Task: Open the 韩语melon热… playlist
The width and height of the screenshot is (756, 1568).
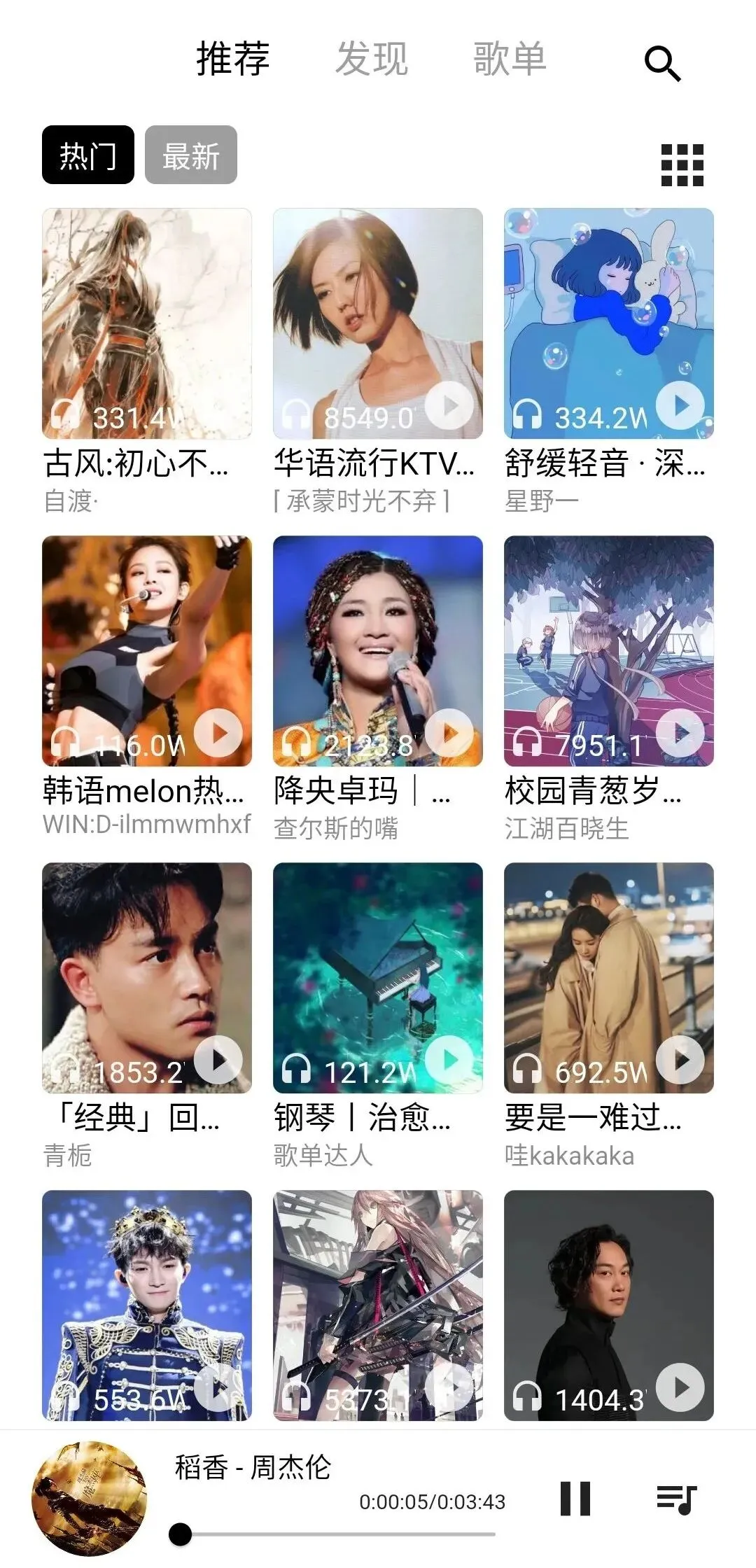Action: [x=147, y=651]
